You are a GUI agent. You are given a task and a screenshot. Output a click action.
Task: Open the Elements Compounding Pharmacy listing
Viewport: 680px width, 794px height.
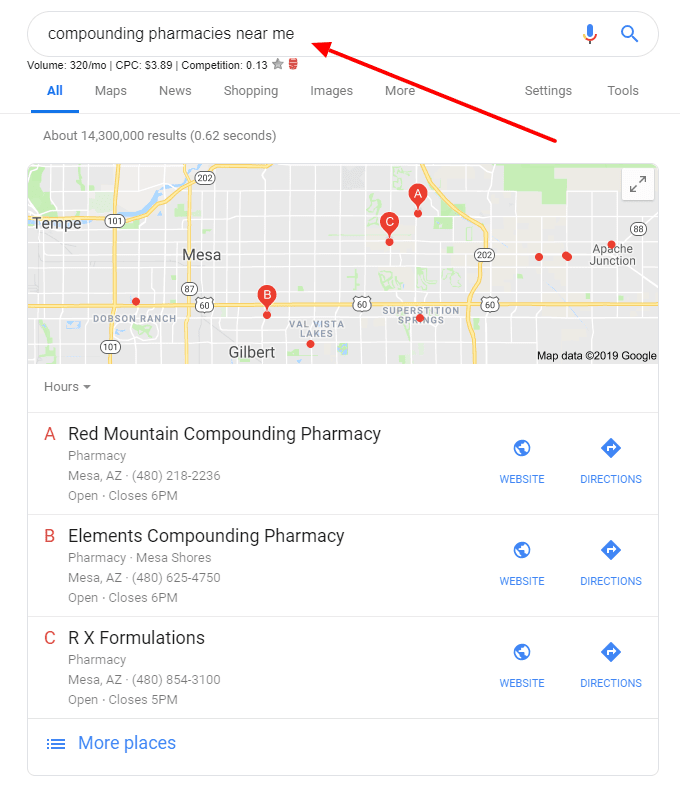click(206, 536)
